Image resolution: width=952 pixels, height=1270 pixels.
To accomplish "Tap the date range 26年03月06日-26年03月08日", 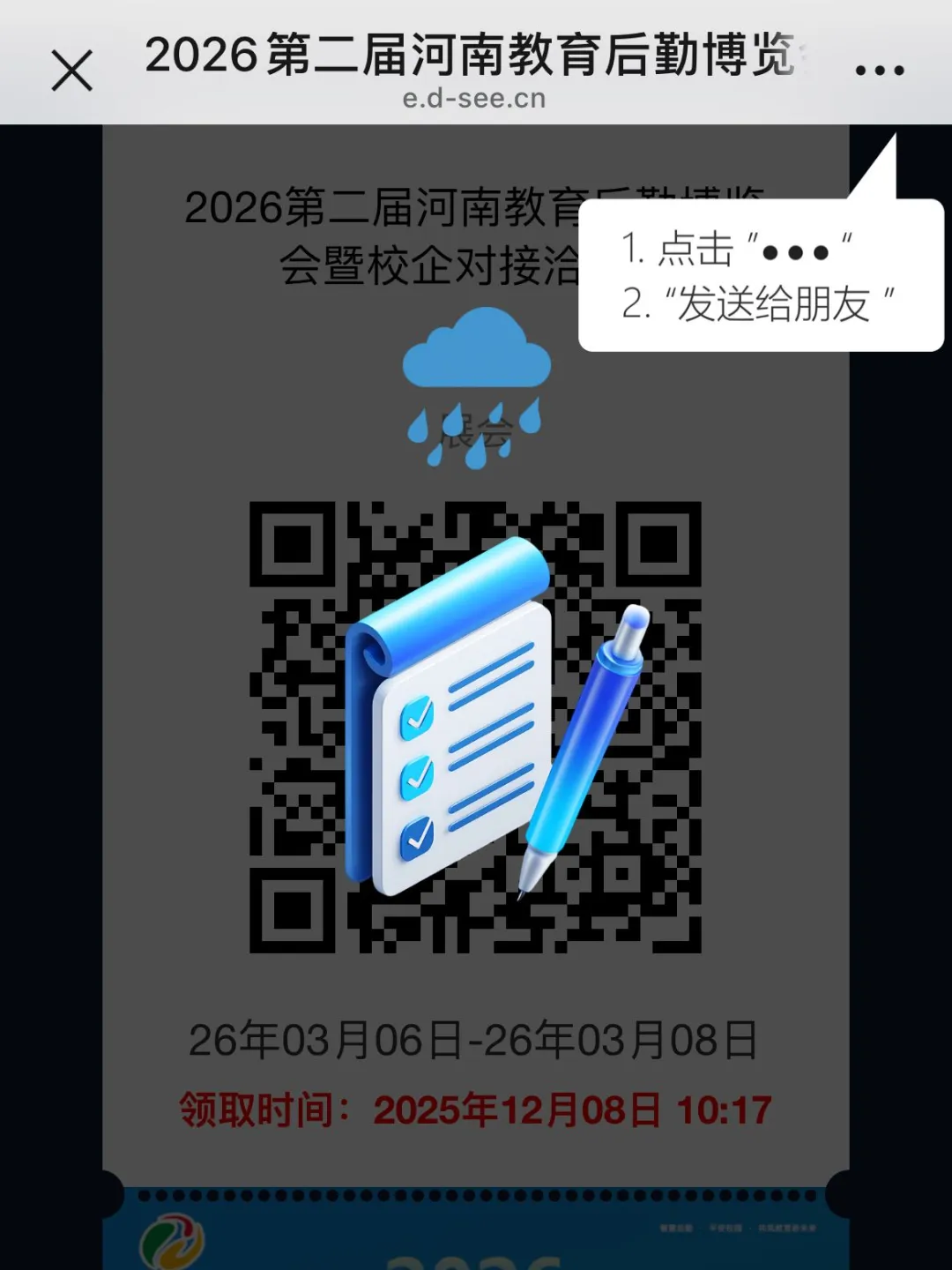I will (x=476, y=1041).
